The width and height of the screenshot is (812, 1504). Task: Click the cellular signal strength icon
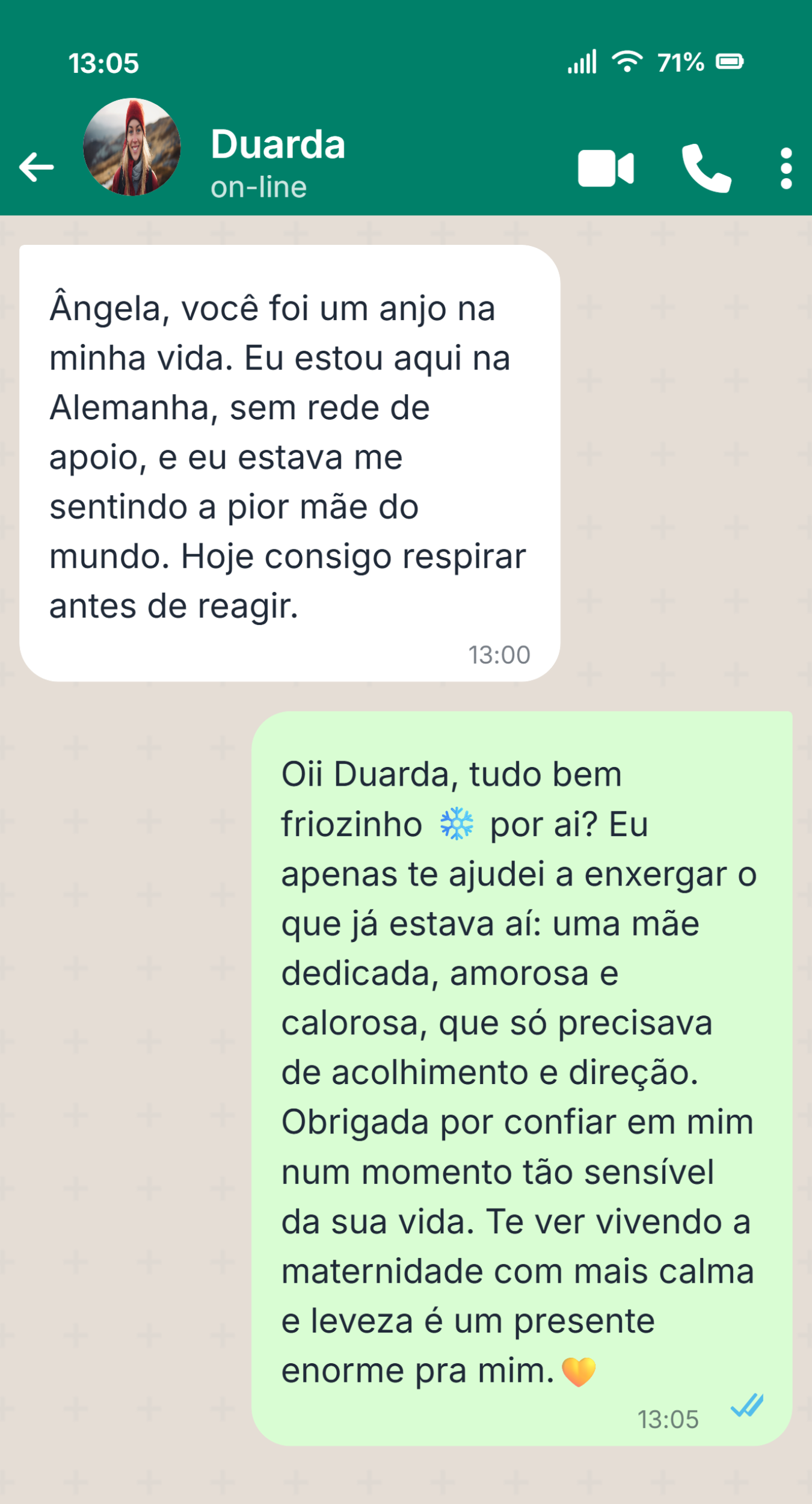(583, 60)
